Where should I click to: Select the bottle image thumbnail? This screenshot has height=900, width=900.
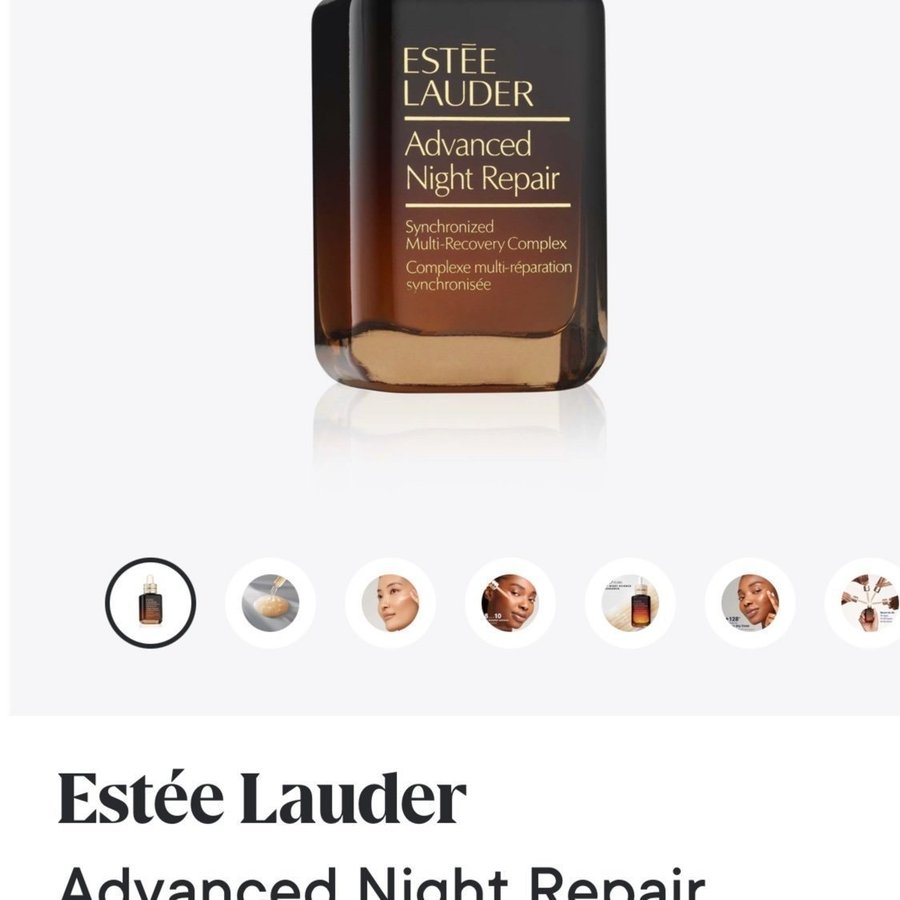[x=150, y=603]
